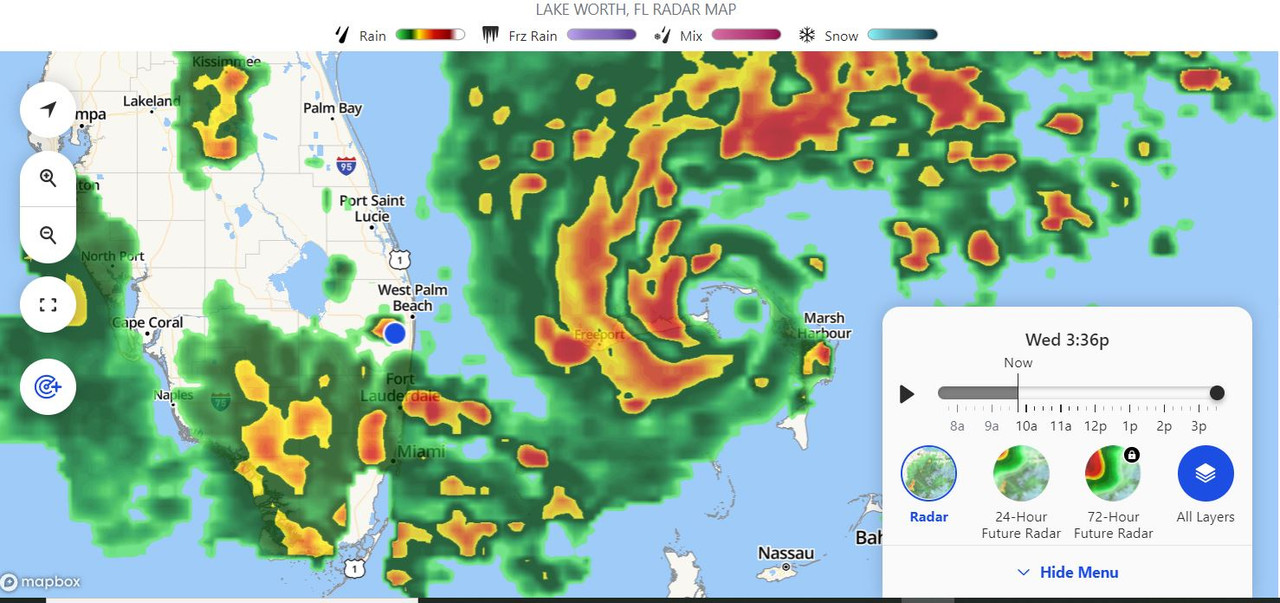Zoom out of the radar map
Viewport: 1280px width, 603px height.
pos(48,235)
